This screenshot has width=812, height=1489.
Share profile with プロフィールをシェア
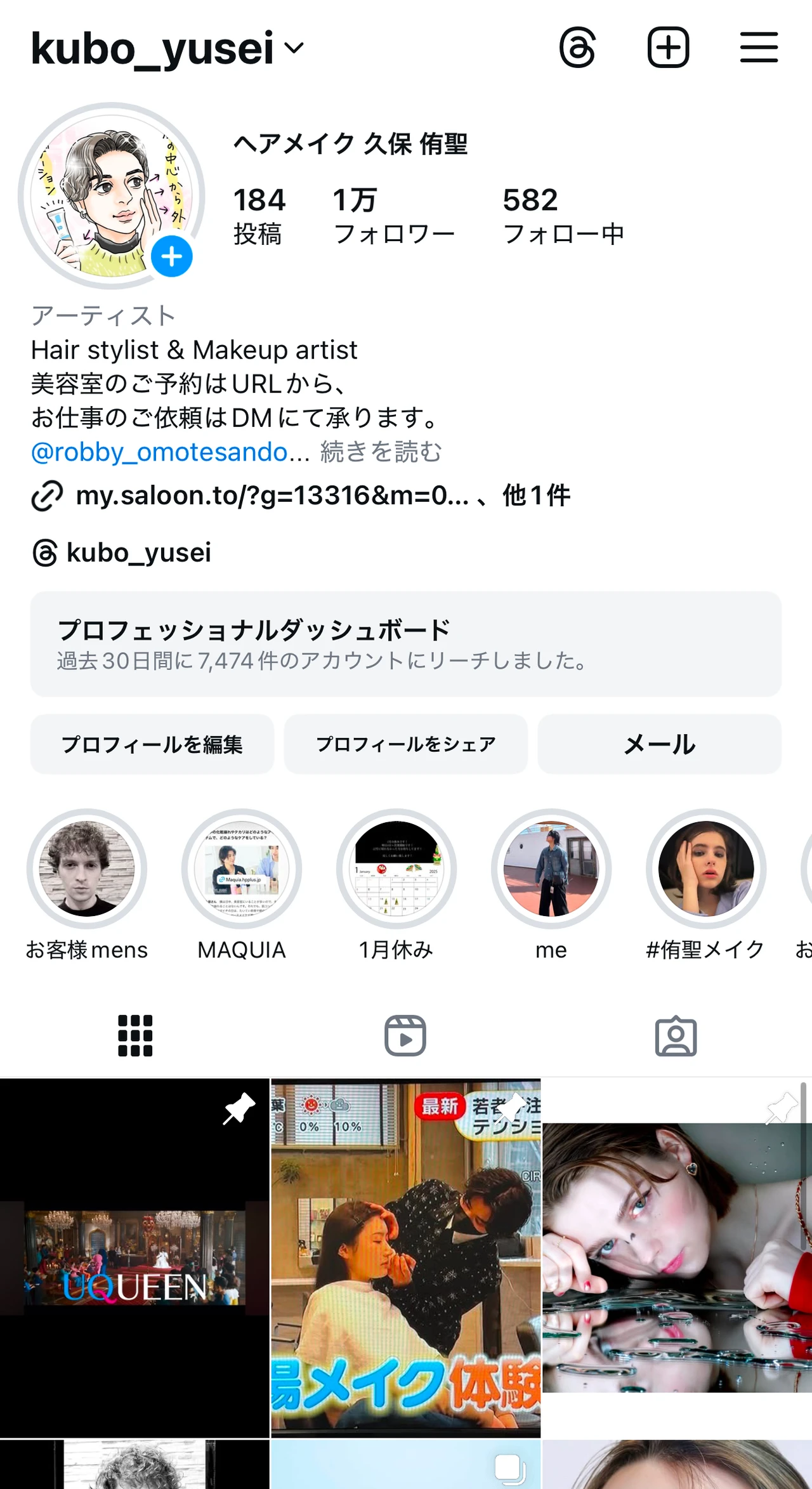406,744
